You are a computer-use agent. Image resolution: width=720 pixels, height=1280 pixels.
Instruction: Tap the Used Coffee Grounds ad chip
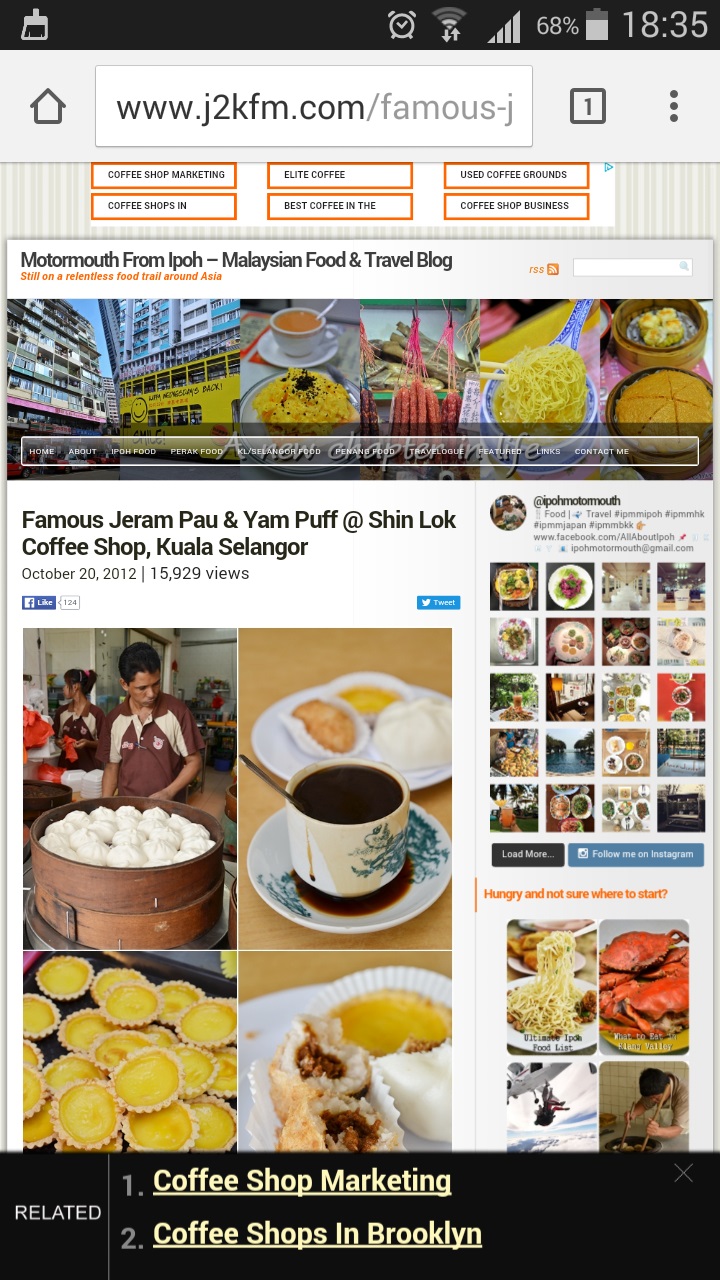coord(515,175)
